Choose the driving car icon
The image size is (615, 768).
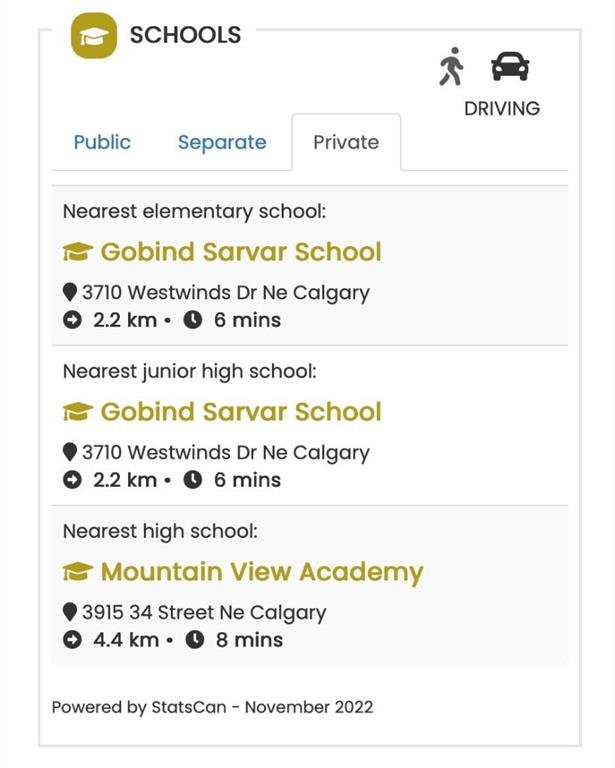(510, 67)
